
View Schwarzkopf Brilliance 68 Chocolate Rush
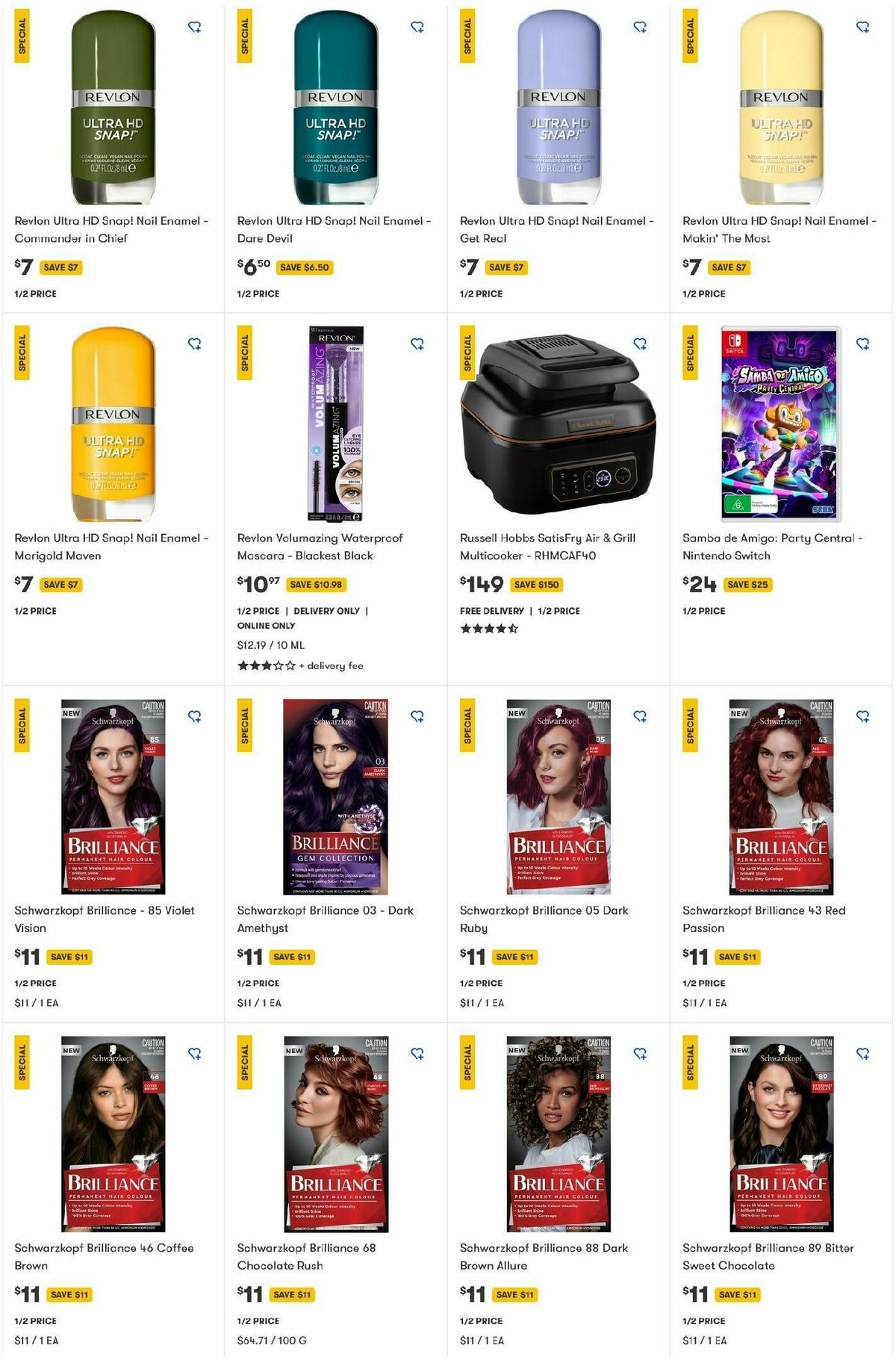click(306, 1256)
